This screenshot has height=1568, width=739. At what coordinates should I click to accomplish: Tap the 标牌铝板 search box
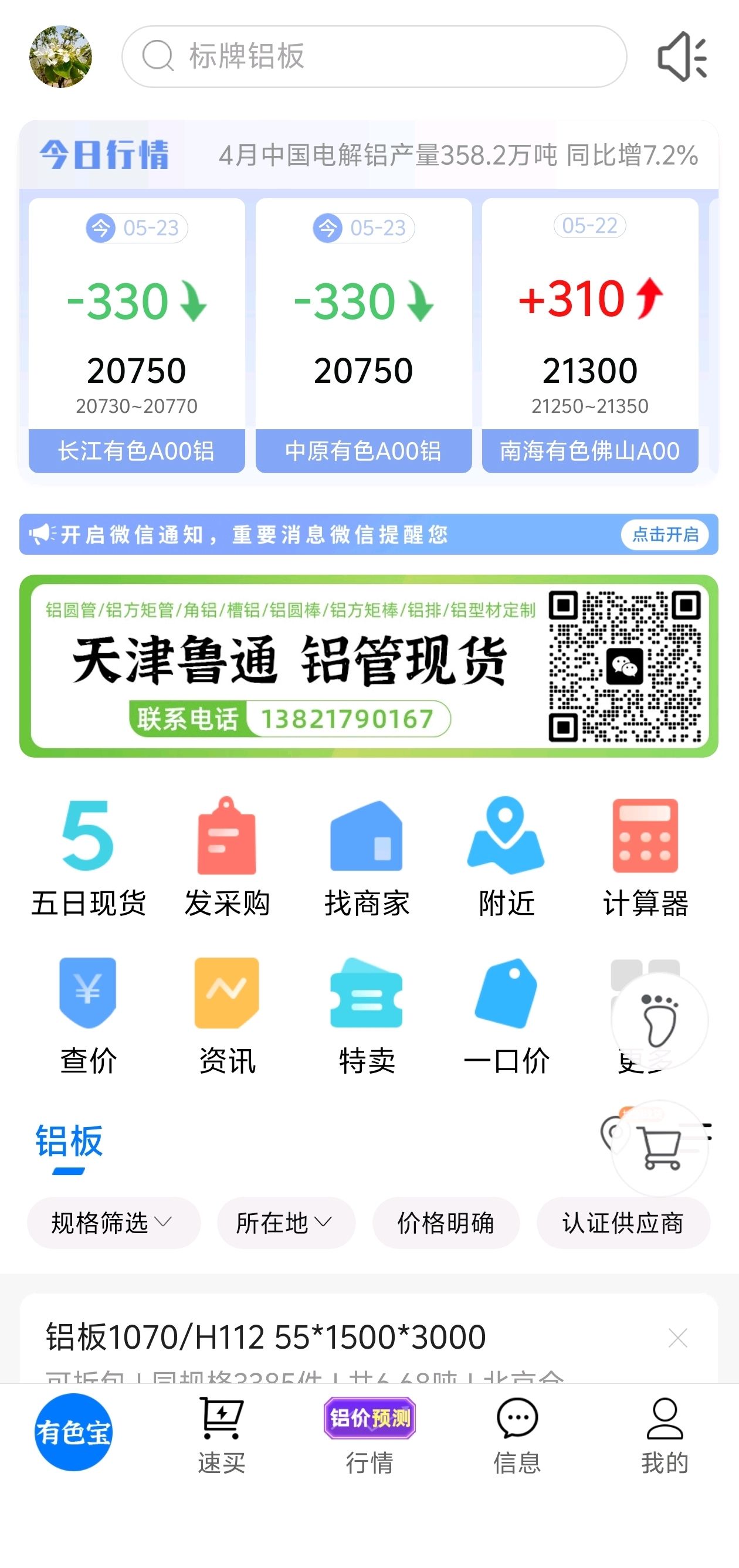(374, 57)
